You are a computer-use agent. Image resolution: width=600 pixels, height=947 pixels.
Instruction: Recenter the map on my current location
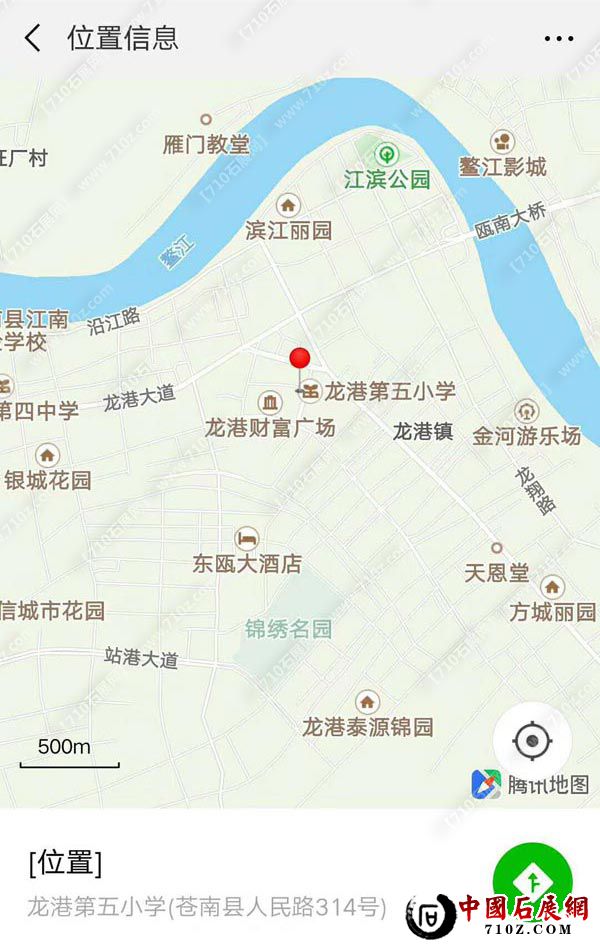coord(532,741)
